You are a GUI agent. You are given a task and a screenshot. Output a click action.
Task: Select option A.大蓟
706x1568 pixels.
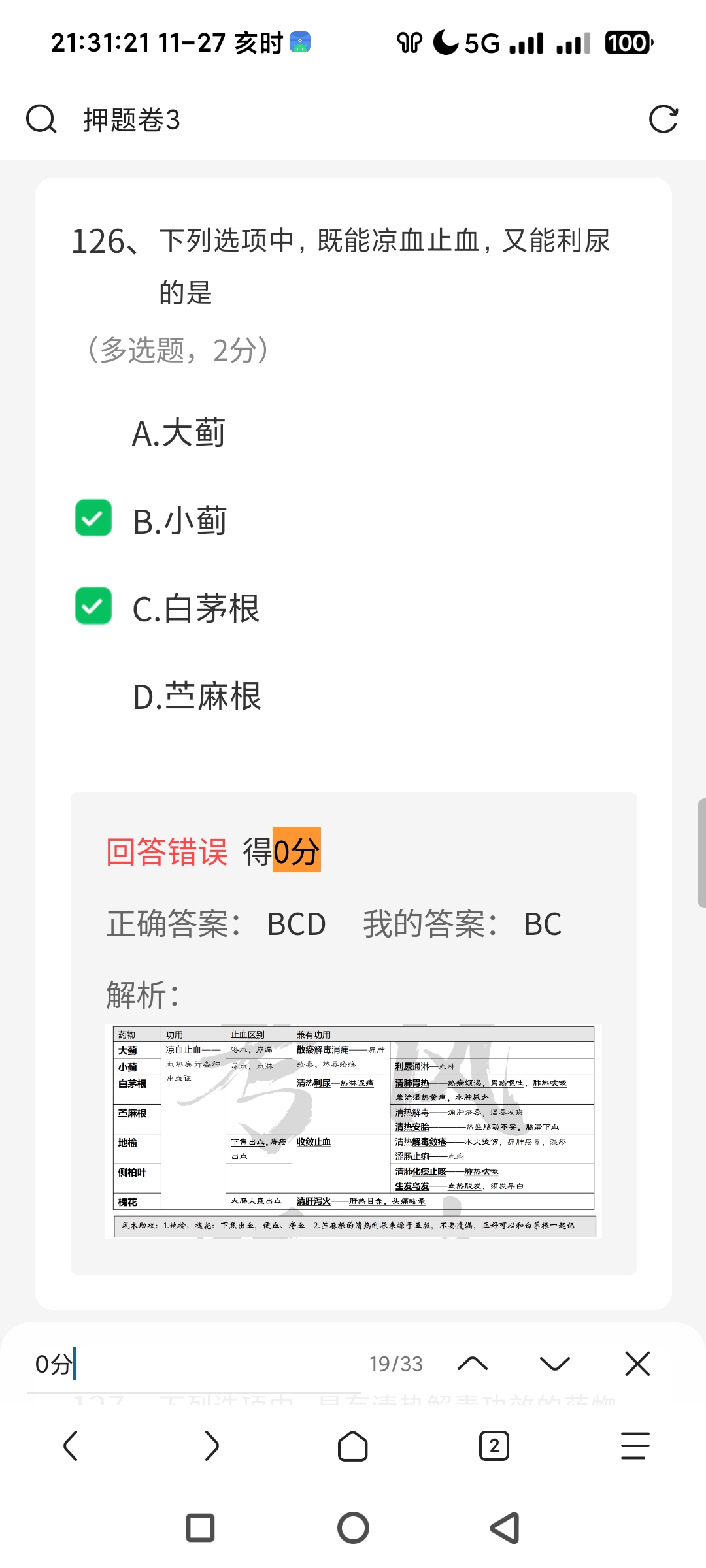(178, 433)
